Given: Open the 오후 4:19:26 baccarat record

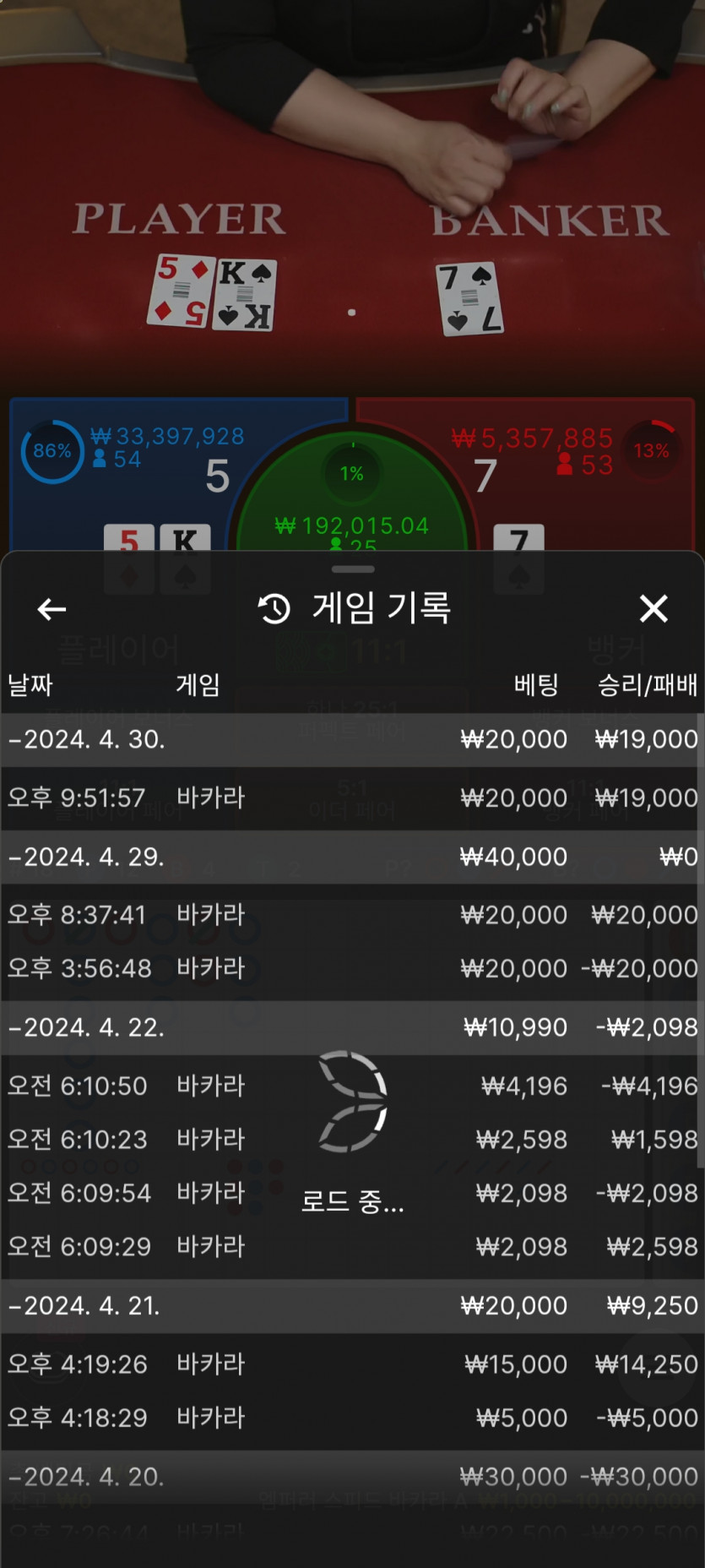Looking at the screenshot, I should [351, 1364].
